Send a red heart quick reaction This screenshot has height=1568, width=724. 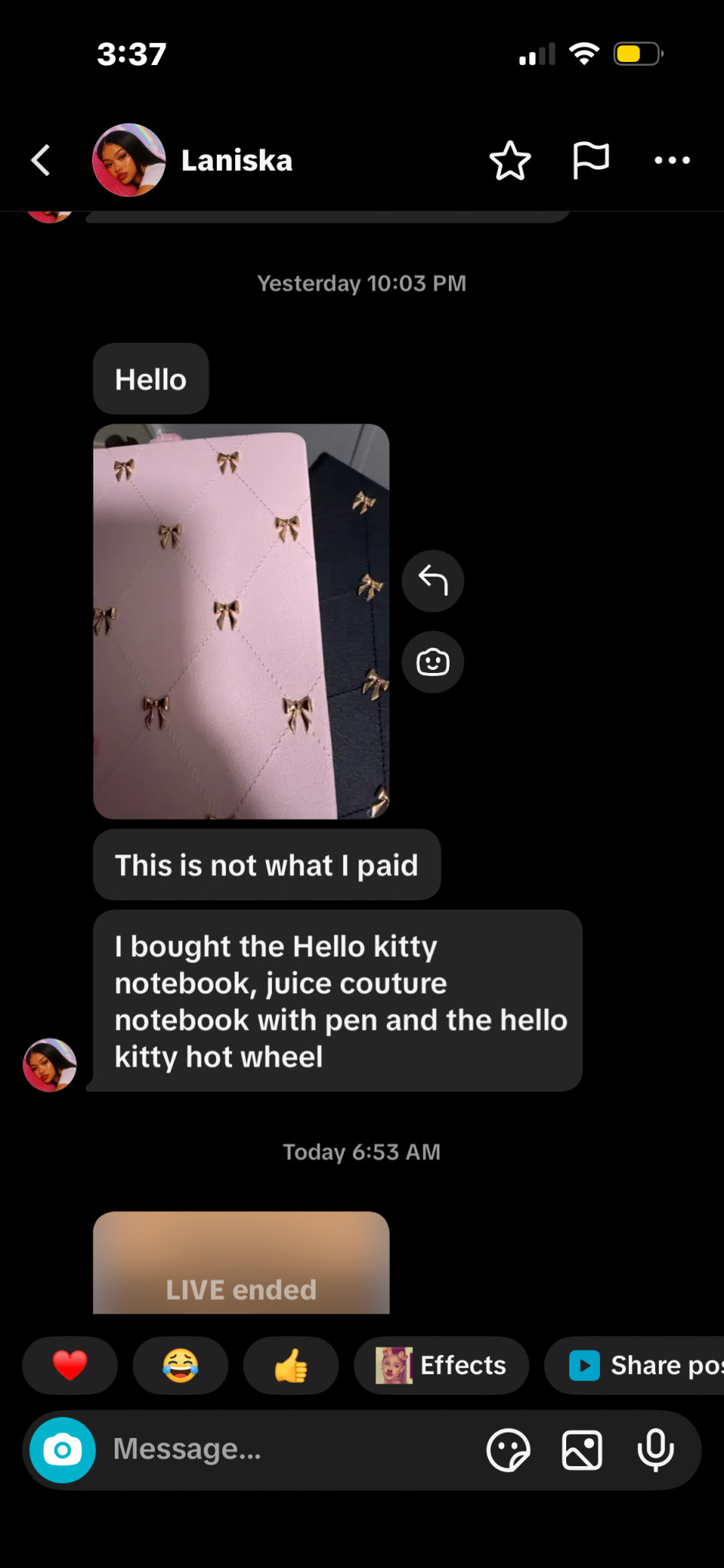[70, 1365]
